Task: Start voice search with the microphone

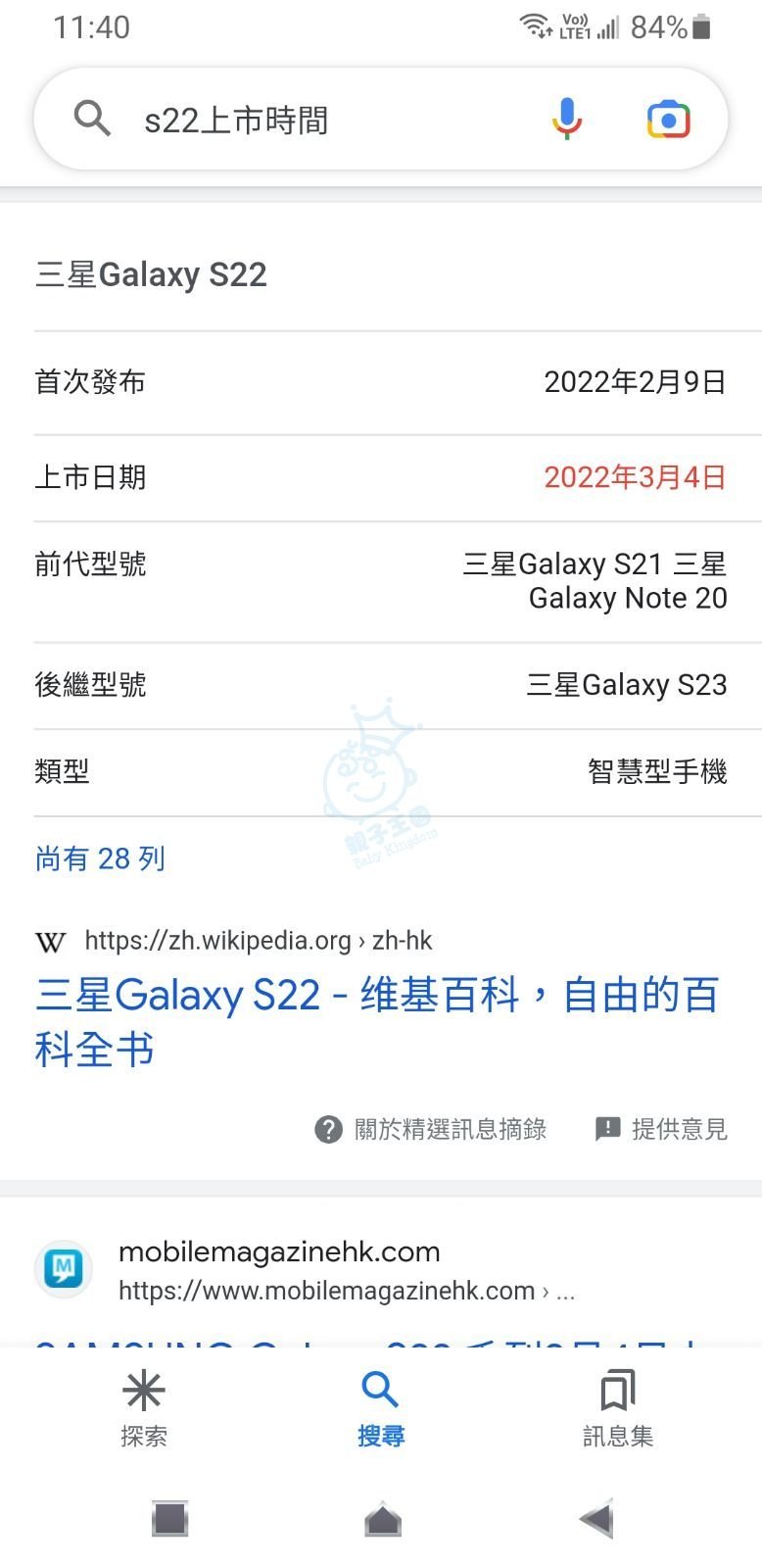Action: [x=566, y=120]
